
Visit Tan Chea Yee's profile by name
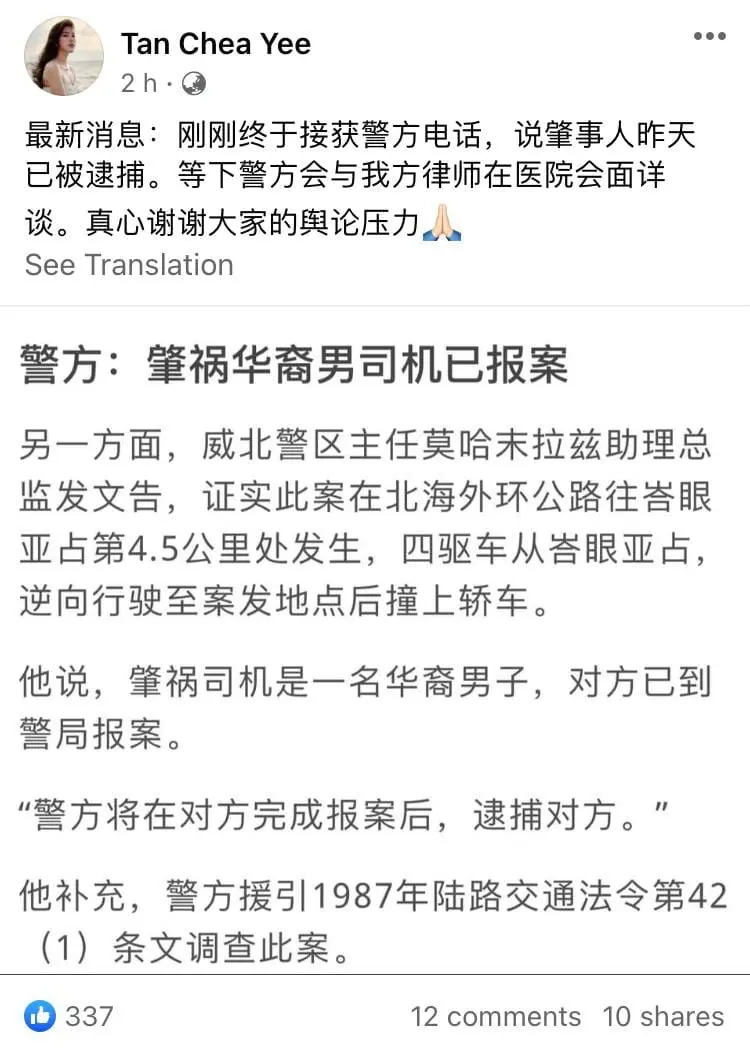[216, 44]
